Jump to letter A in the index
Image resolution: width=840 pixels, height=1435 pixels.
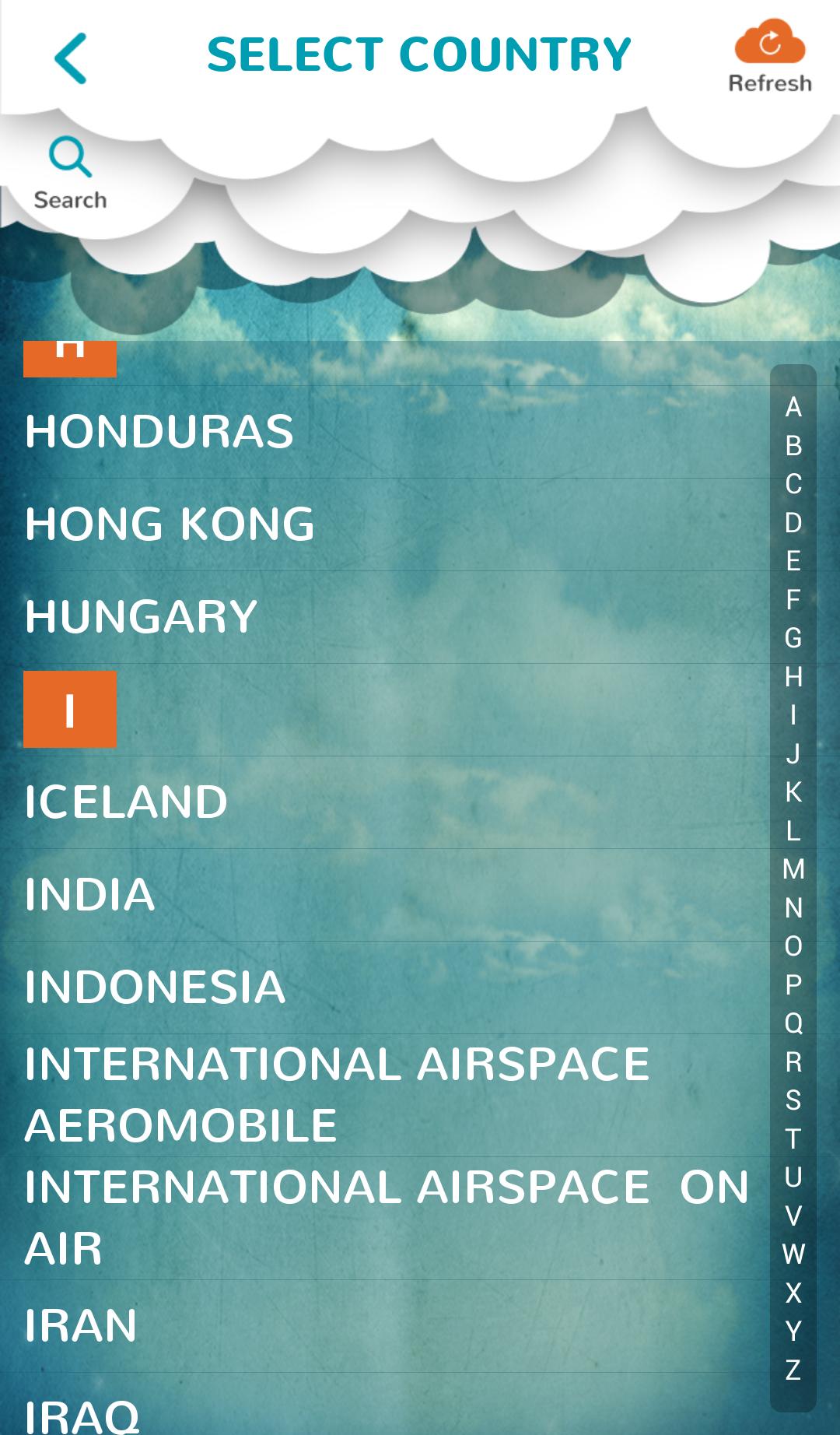coord(793,407)
